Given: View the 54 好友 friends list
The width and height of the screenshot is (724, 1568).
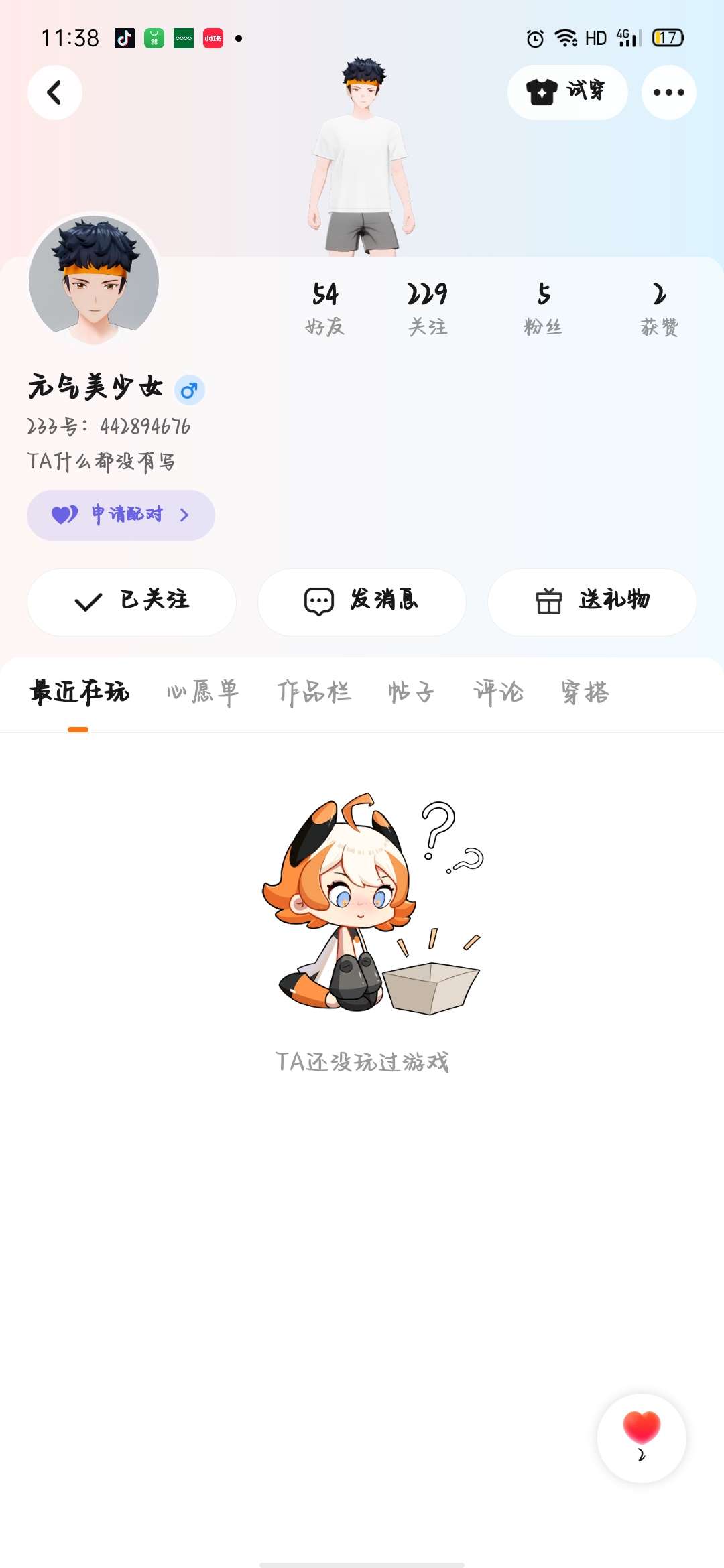Looking at the screenshot, I should pyautogui.click(x=325, y=308).
